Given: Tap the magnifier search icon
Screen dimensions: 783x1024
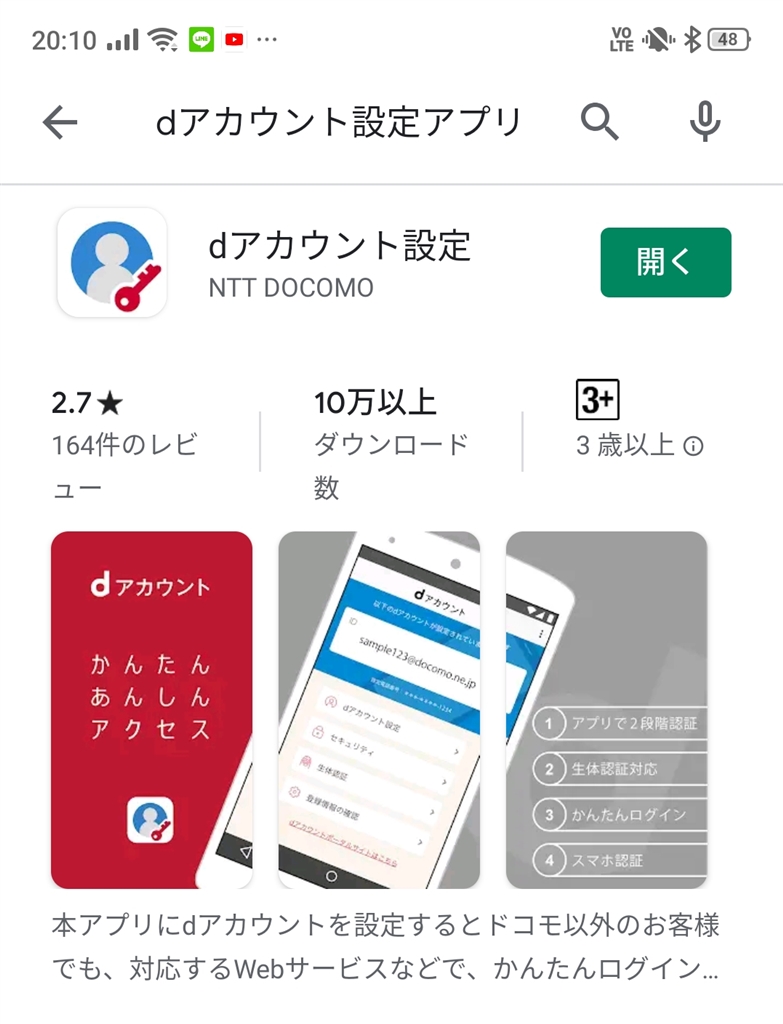Looking at the screenshot, I should 600,123.
